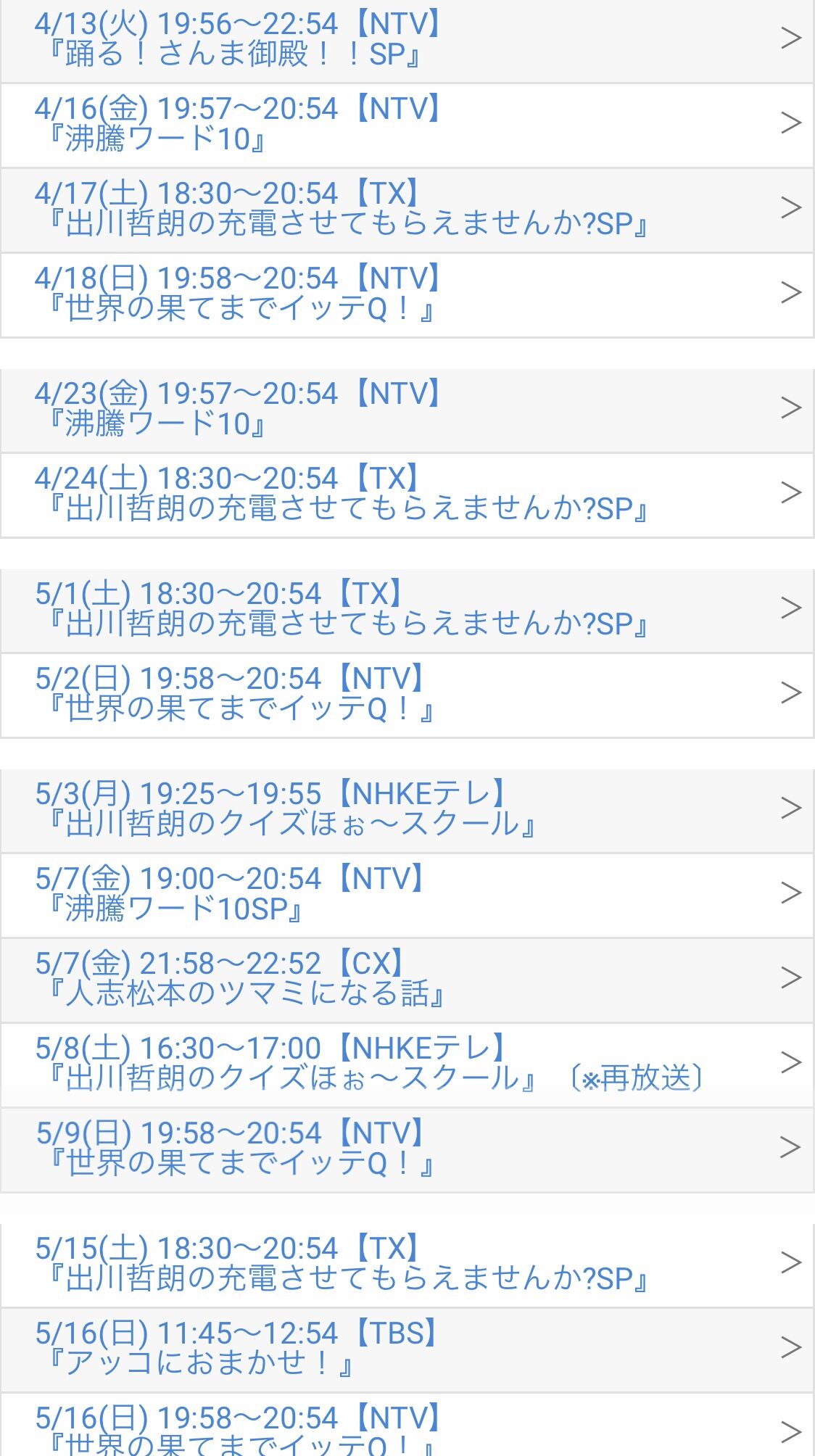Open the 5/16 『世界の果てまでイッテQ！』 listing
This screenshot has width=815, height=1456.
click(406, 1428)
